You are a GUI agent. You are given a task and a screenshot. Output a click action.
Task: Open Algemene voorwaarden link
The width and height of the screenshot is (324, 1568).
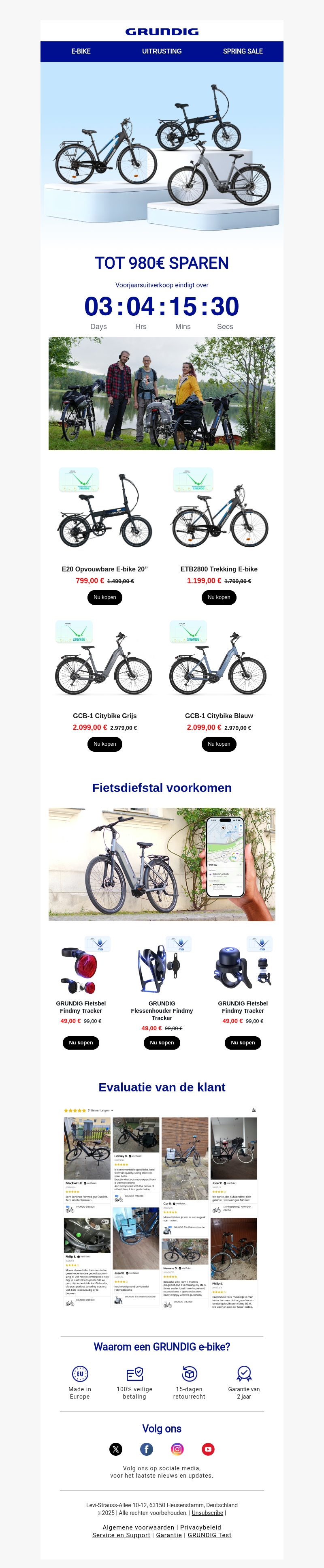click(138, 1527)
